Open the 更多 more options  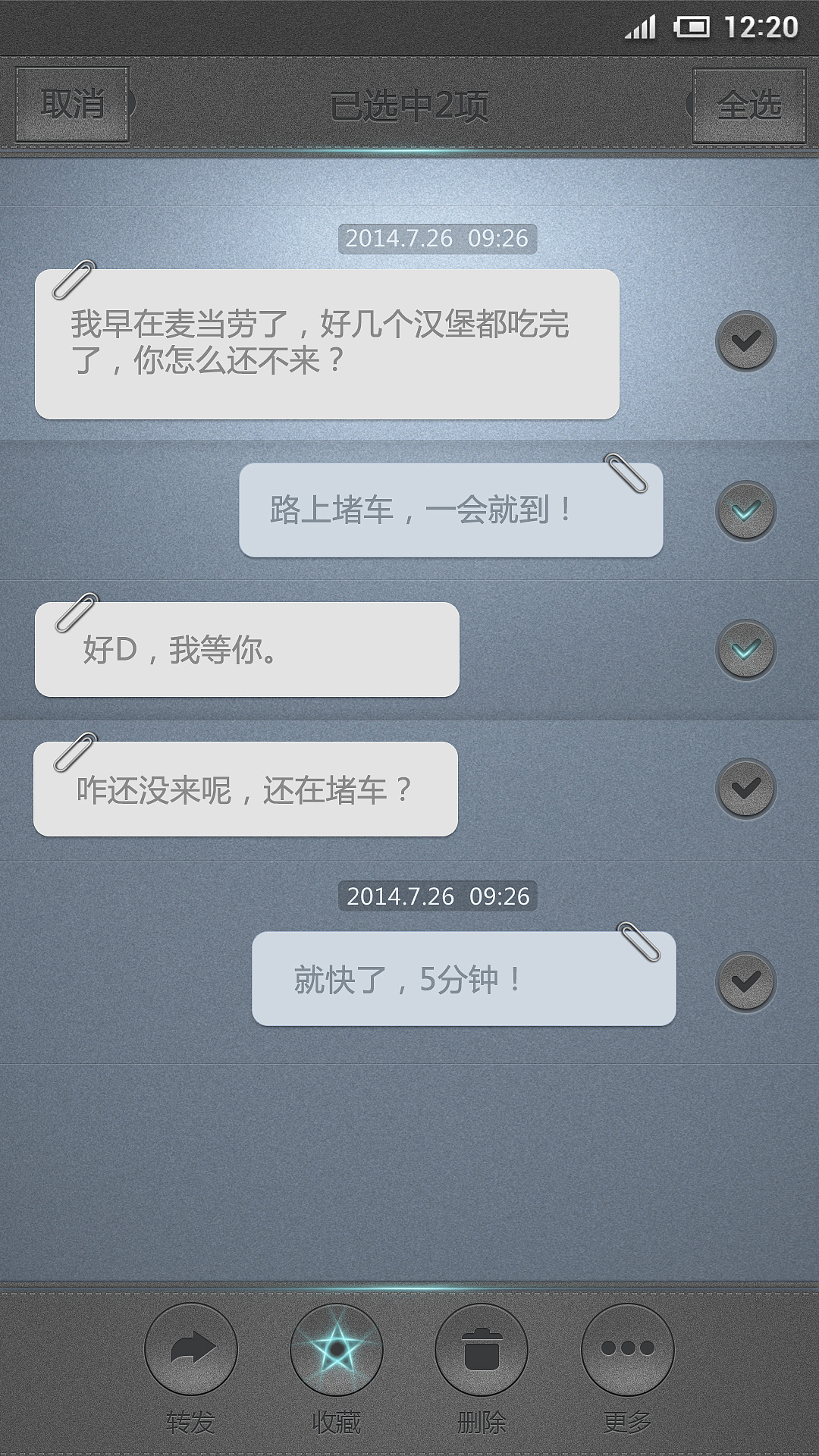tap(627, 1350)
